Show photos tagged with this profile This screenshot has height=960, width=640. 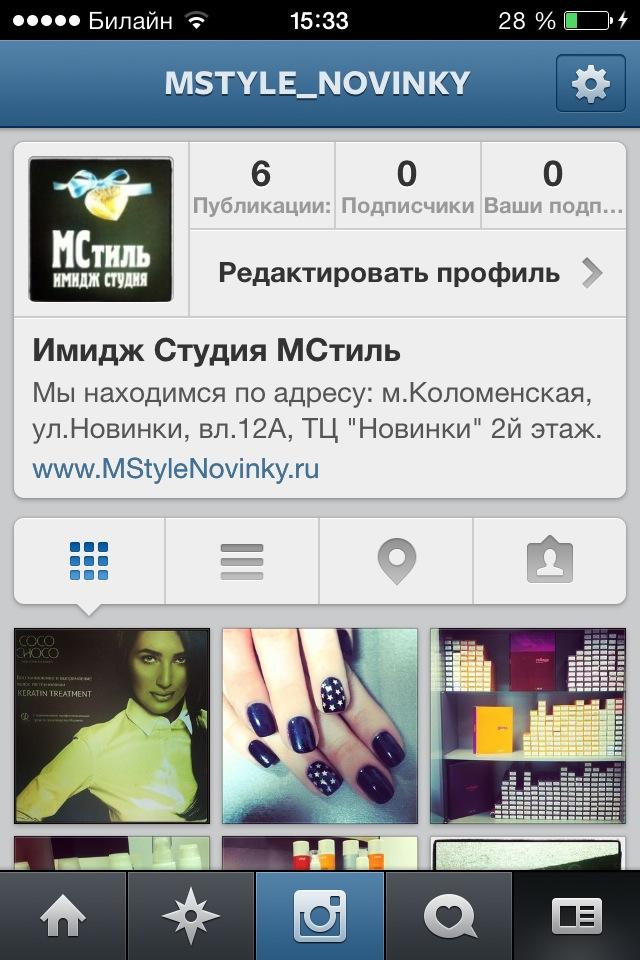point(549,561)
